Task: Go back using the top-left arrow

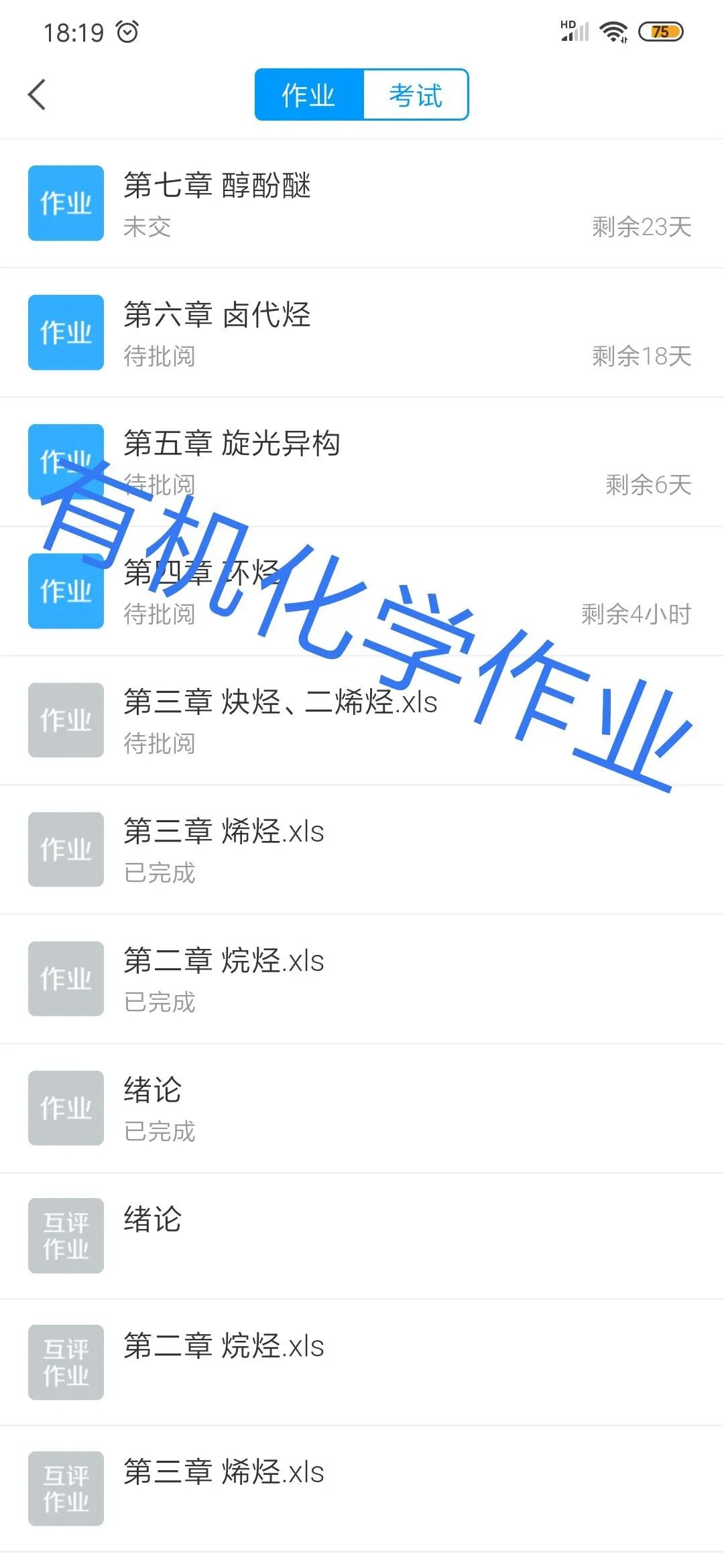Action: click(x=38, y=94)
